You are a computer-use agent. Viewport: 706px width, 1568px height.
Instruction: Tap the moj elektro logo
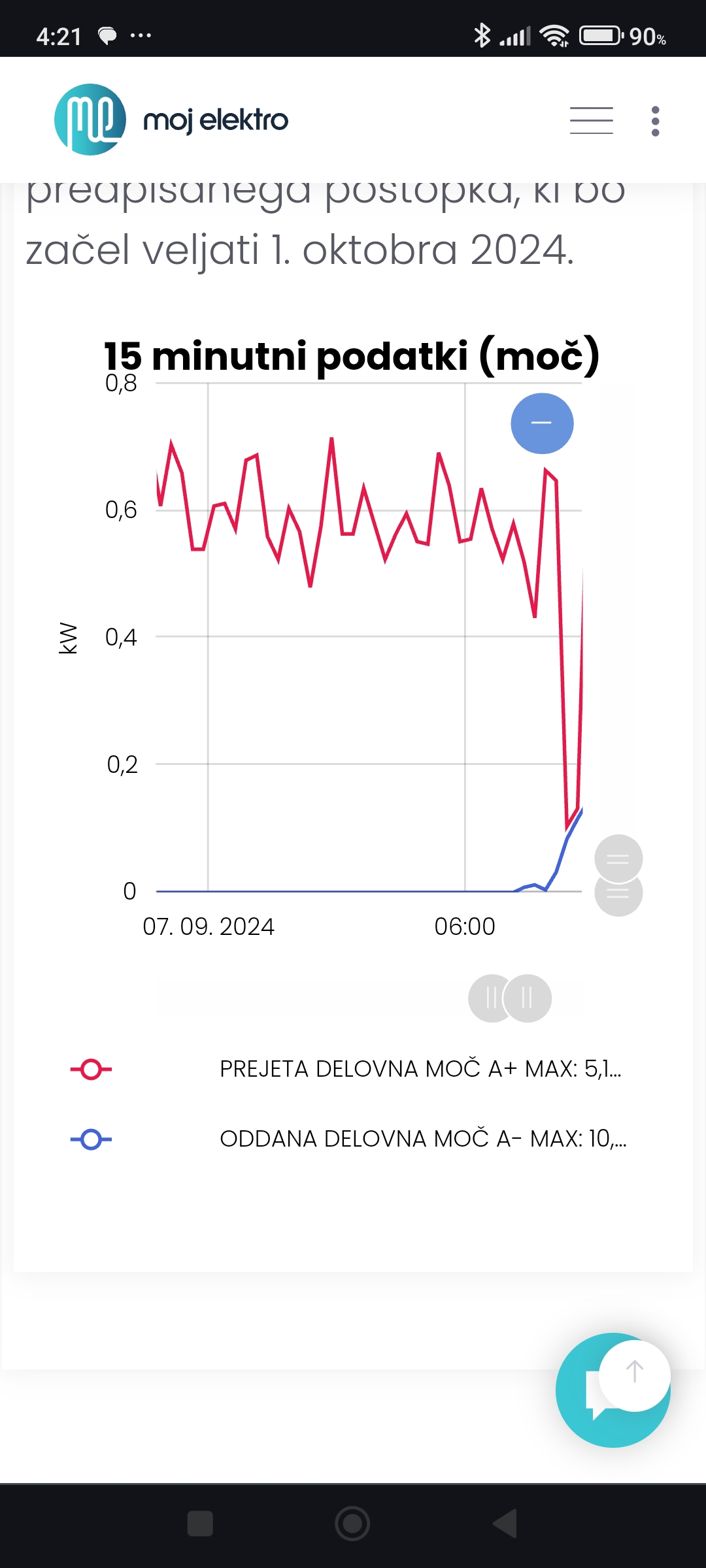tap(171, 120)
